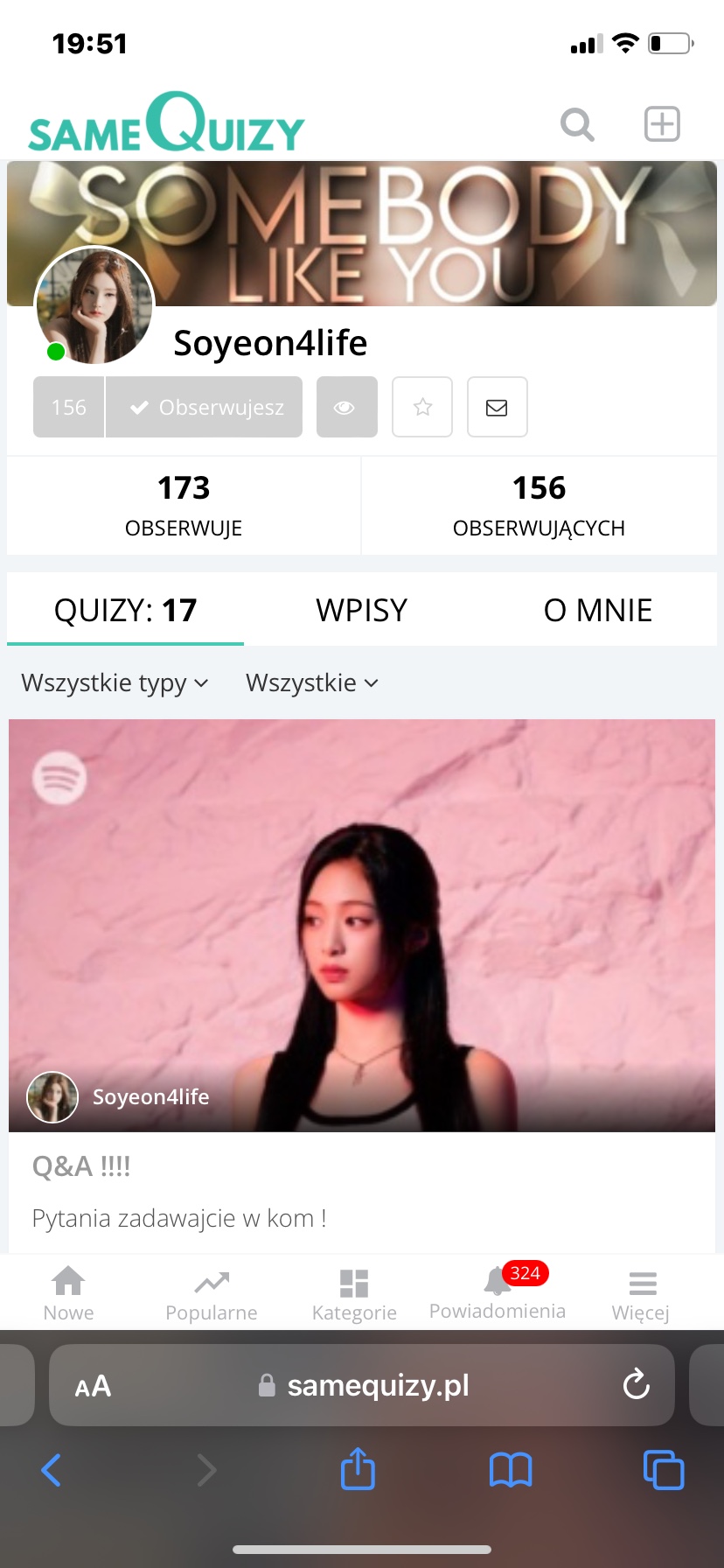This screenshot has height=1568, width=724.
Task: View the 156 Obserwujących followers list
Action: (539, 506)
